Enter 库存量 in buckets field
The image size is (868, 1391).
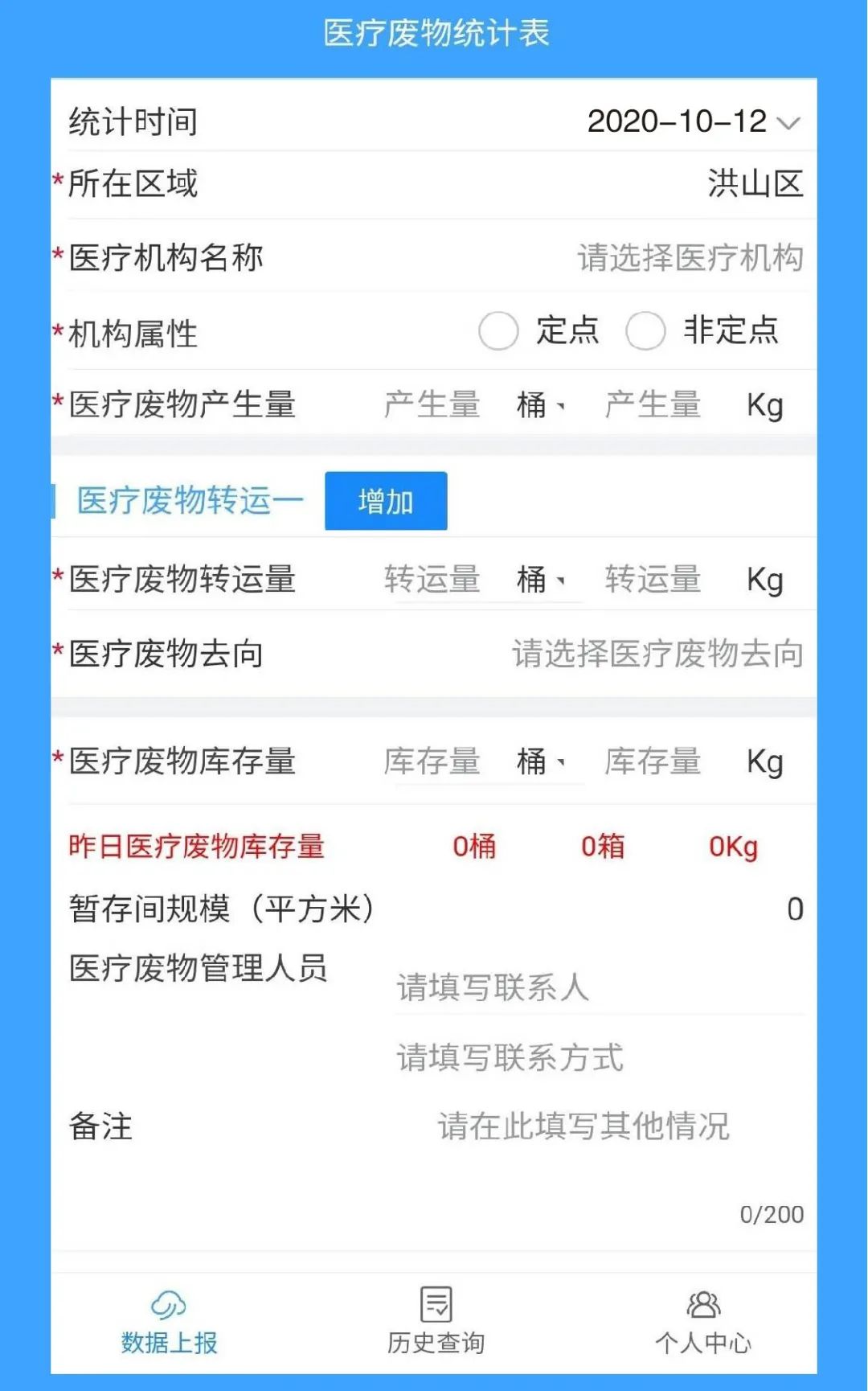(x=432, y=761)
